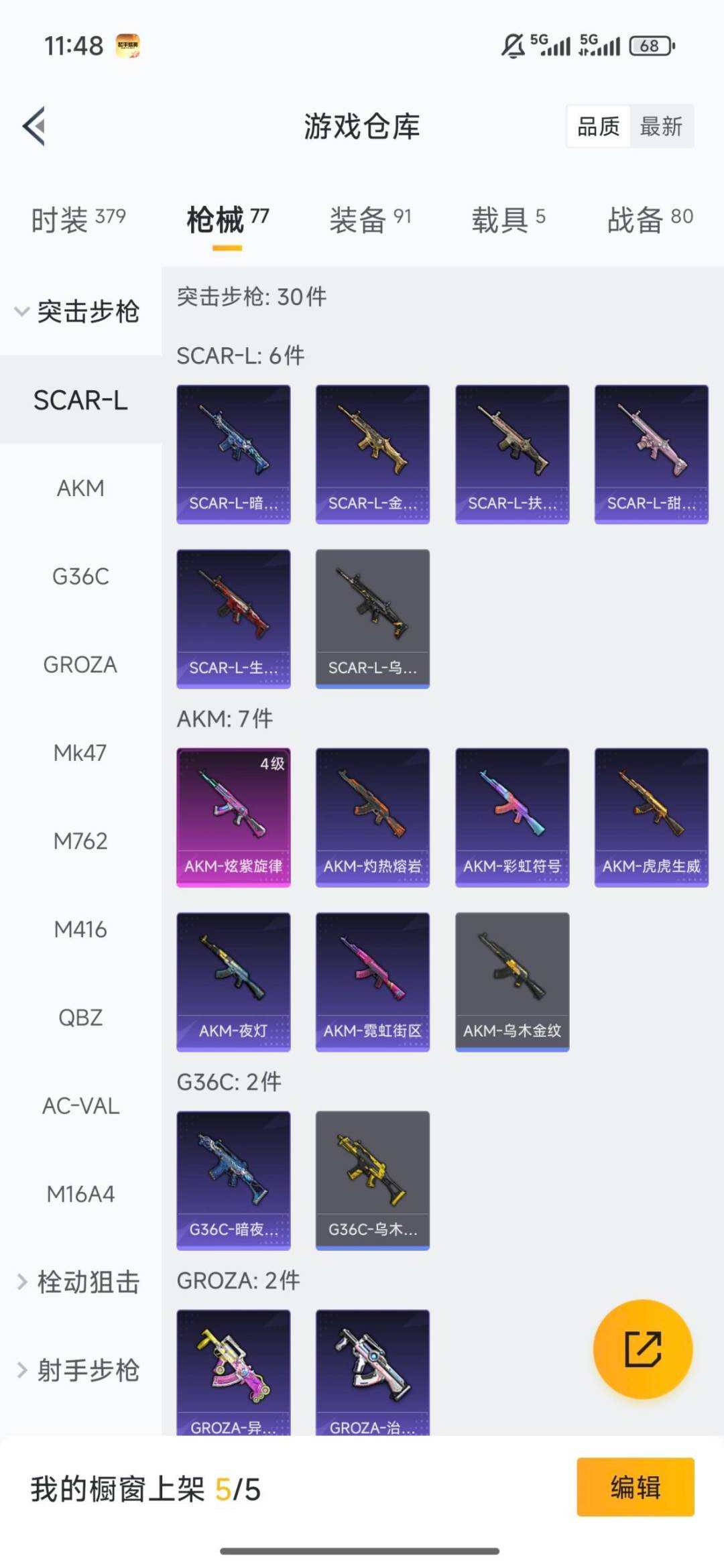The height and width of the screenshot is (1568, 724).
Task: Sort the warehouse by 最新
Action: coord(660,126)
